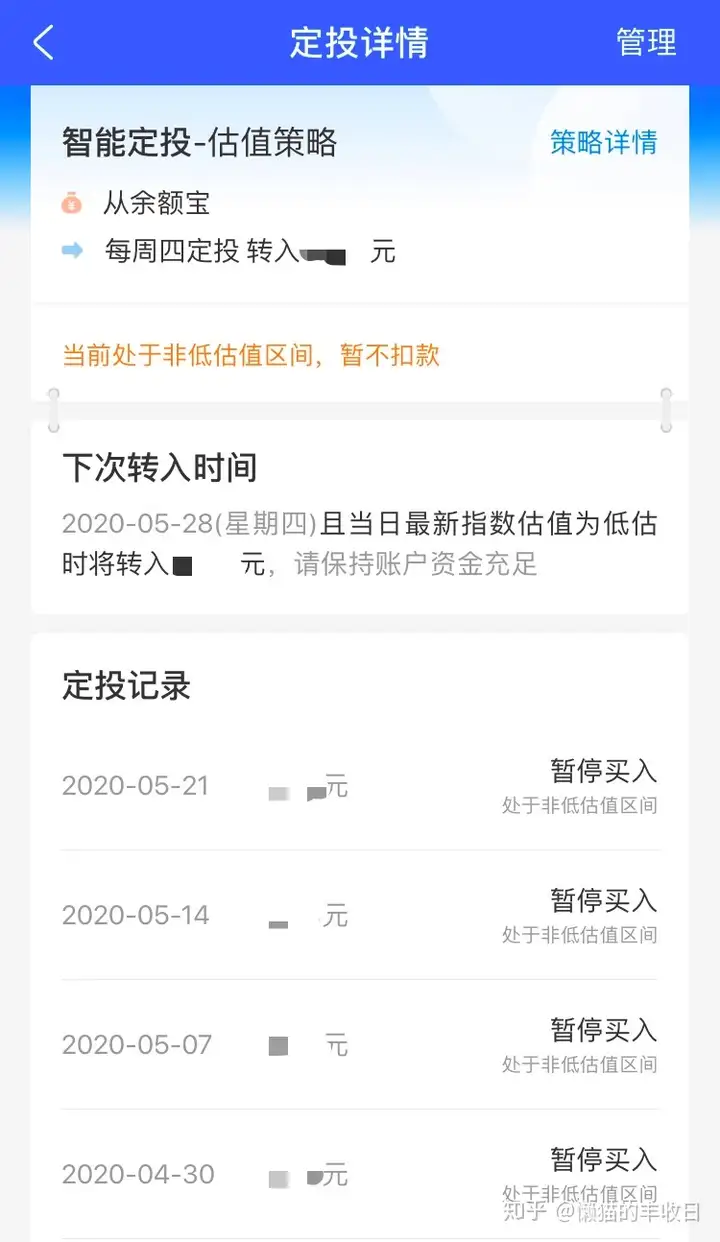Viewport: 720px width, 1242px height.
Task: Open 管理 in the top bar
Action: pos(646,42)
